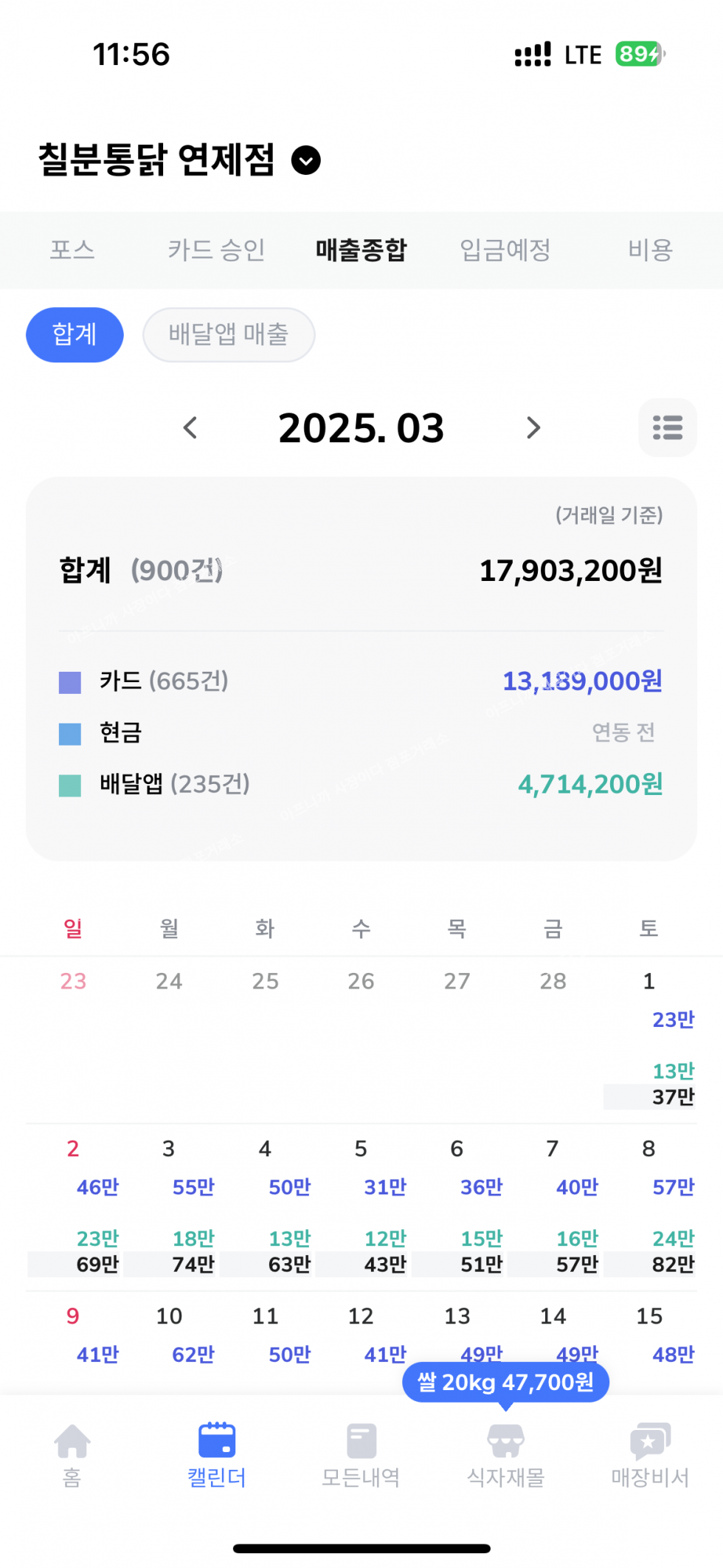Switch to the 카드 승인 tab
Image resolution: width=723 pixels, height=1568 pixels.
(216, 250)
